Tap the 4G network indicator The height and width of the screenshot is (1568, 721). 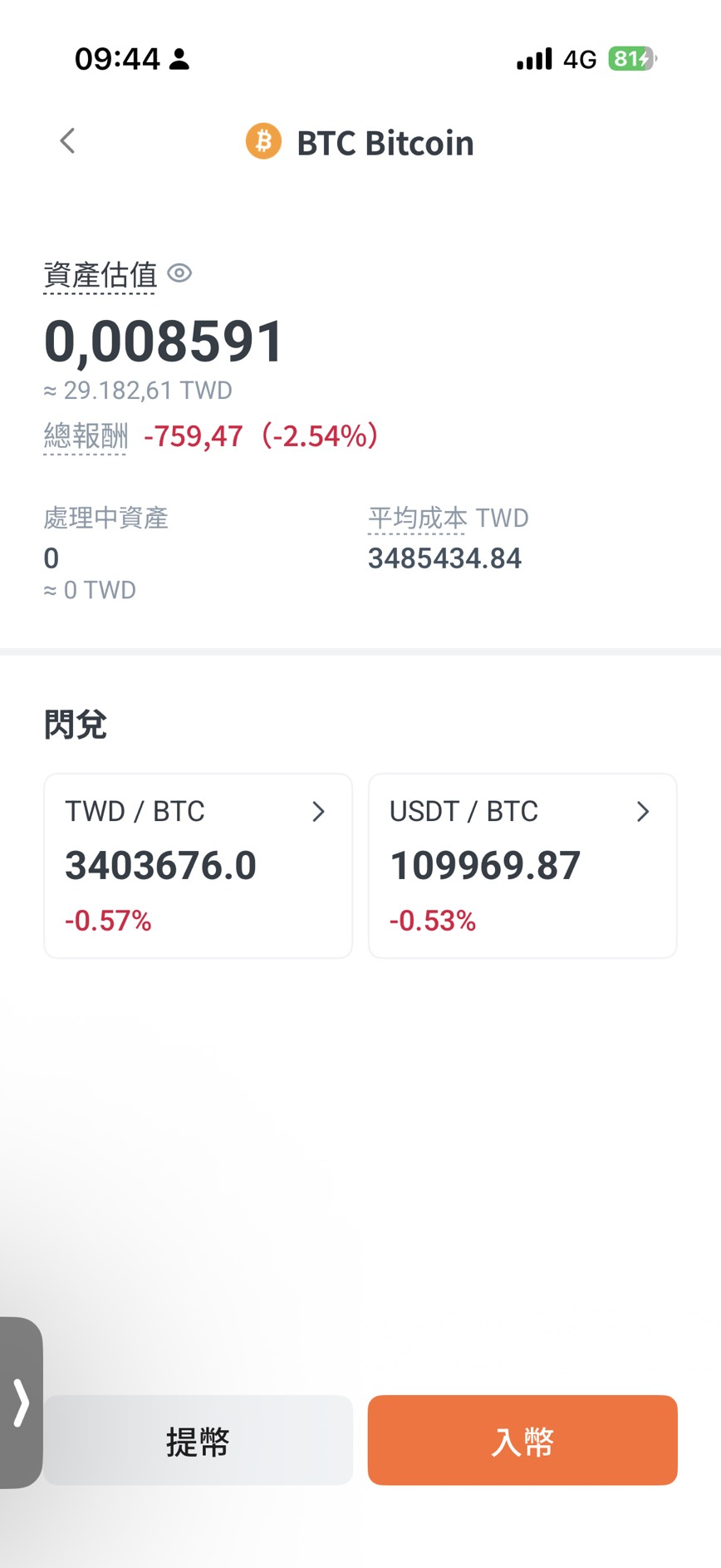pos(581,58)
